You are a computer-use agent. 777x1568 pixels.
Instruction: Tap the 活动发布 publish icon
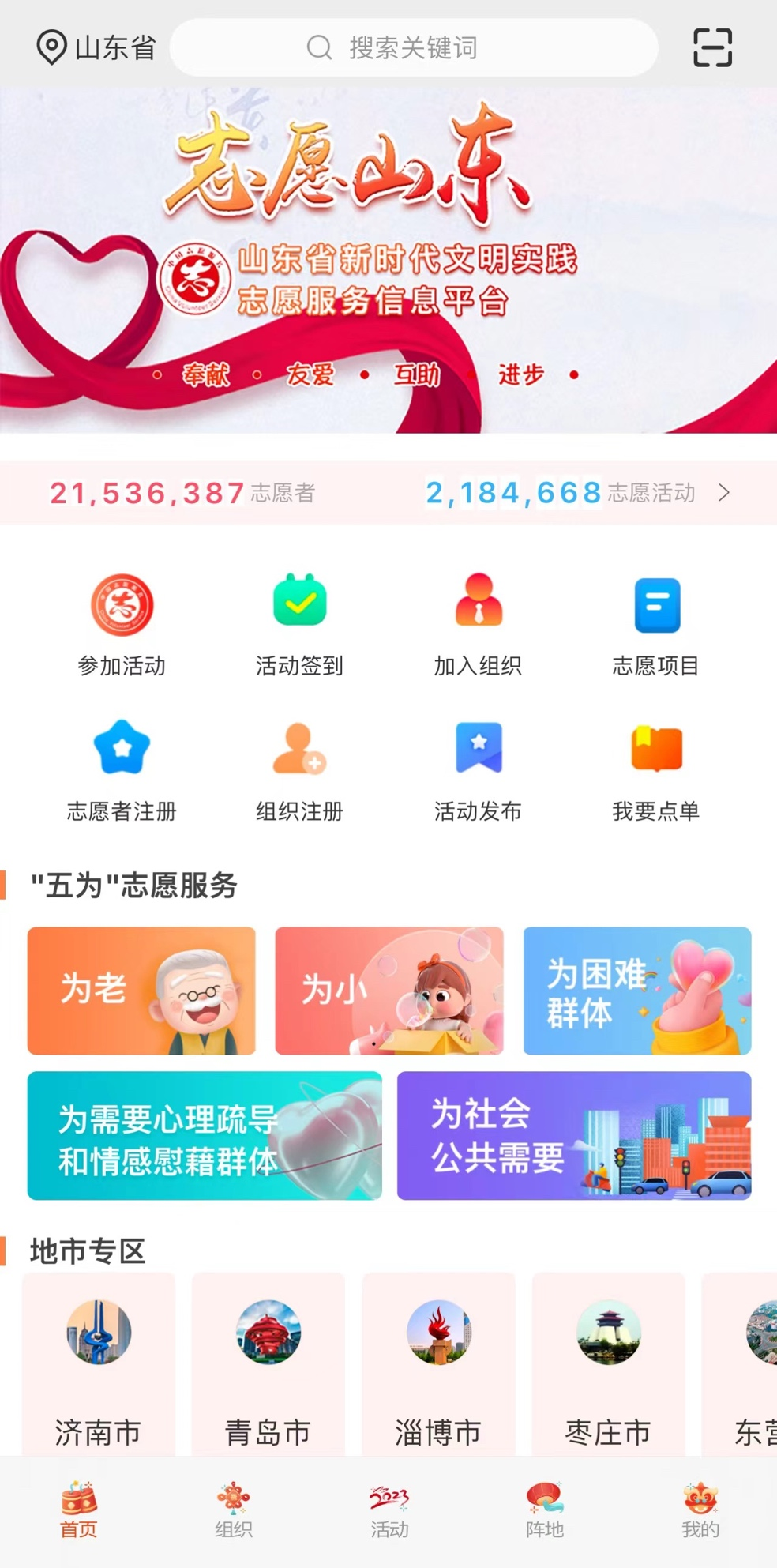[477, 746]
